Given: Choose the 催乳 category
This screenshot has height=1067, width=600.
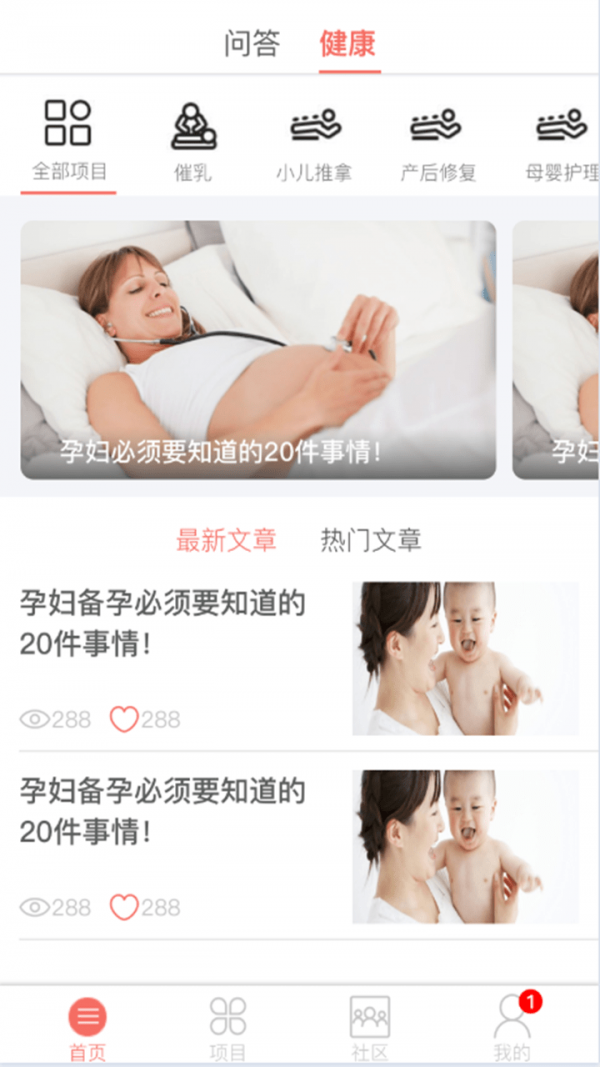Looking at the screenshot, I should pos(193,141).
